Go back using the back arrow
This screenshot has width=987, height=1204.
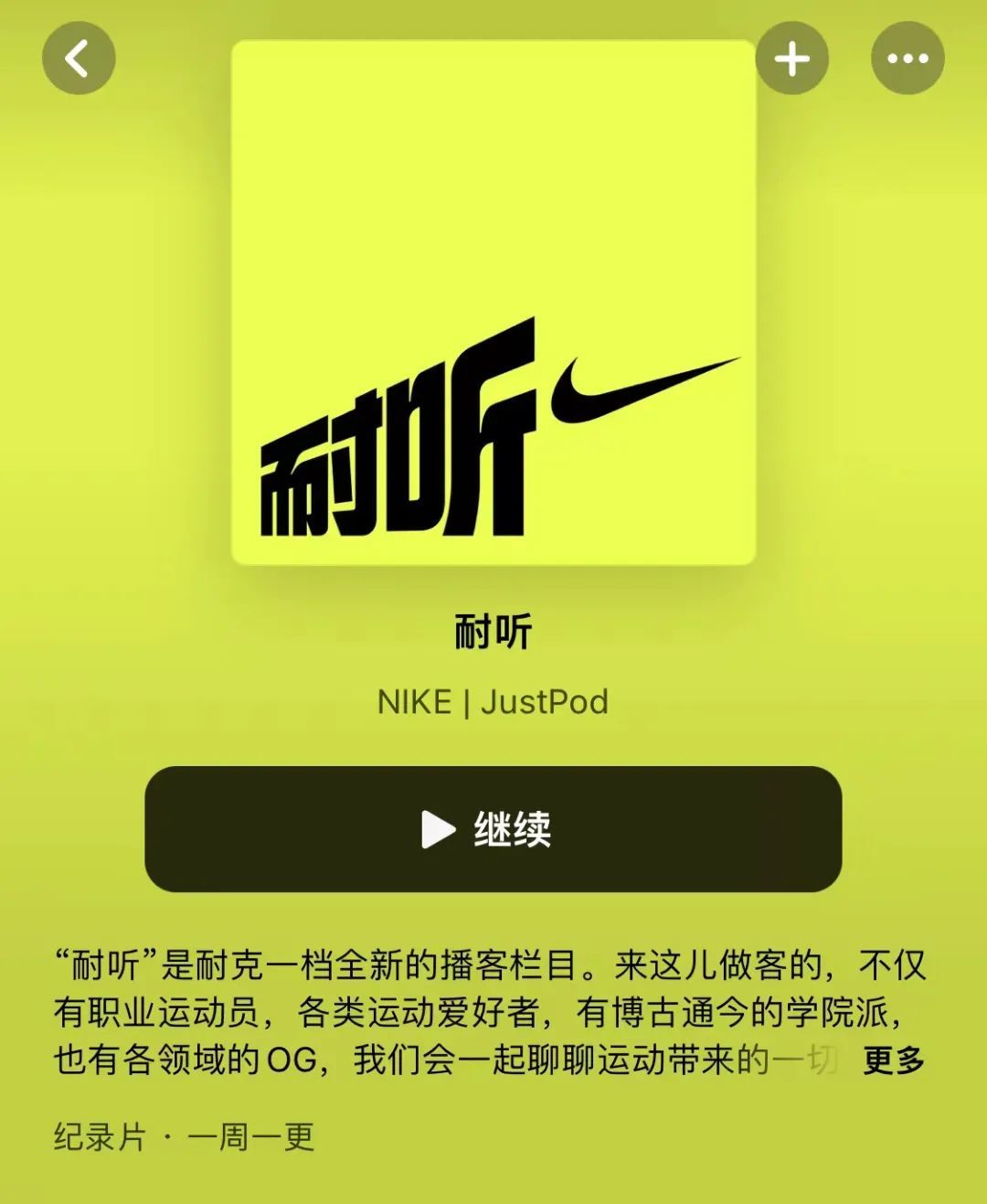pyautogui.click(x=79, y=59)
